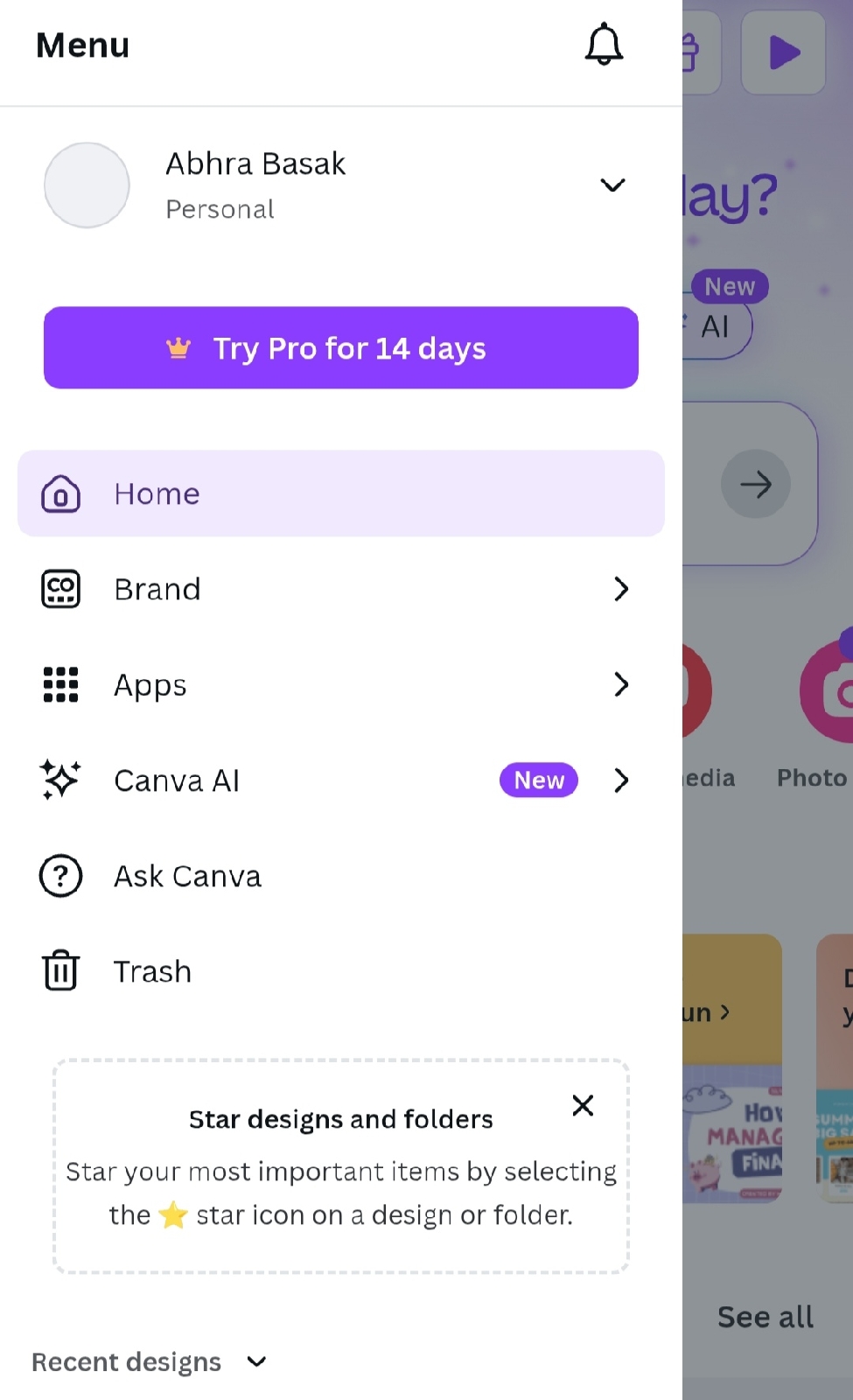Screen dimensions: 853x1400
Task: Go to Home in the menu
Action: coord(341,493)
